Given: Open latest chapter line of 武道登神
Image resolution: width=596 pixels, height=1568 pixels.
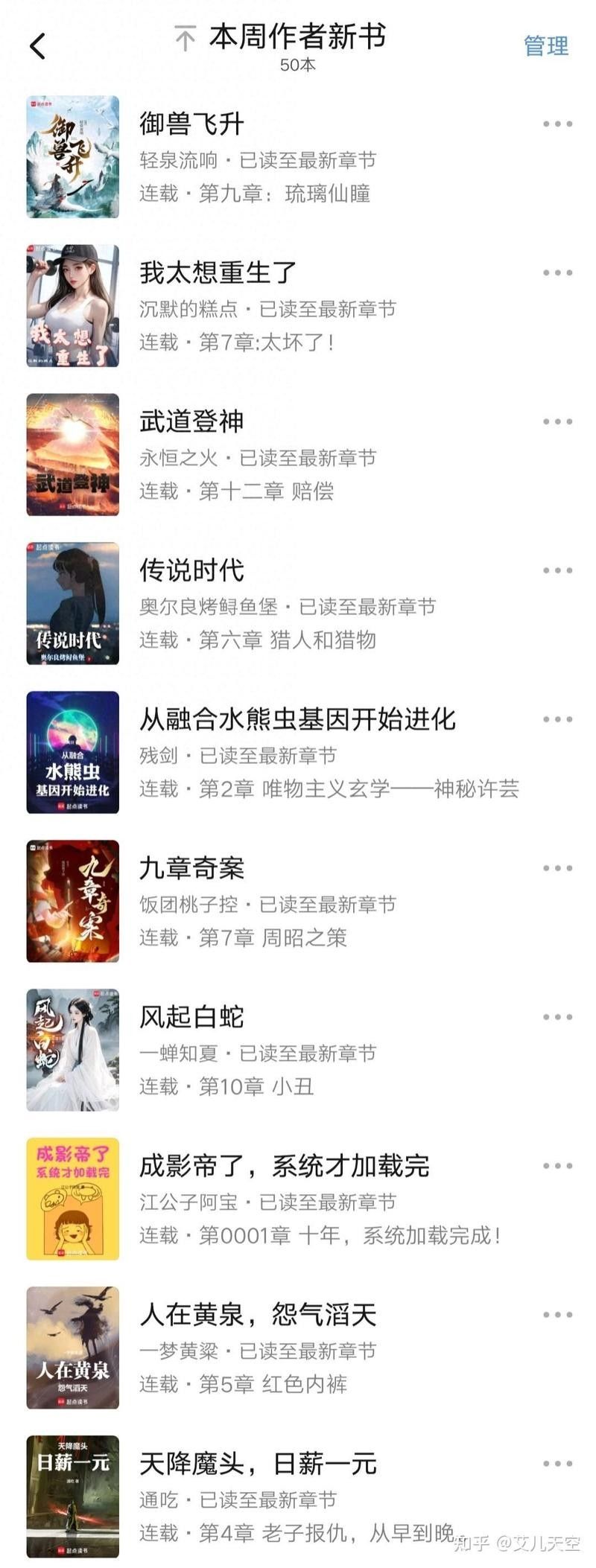Looking at the screenshot, I should click(238, 491).
